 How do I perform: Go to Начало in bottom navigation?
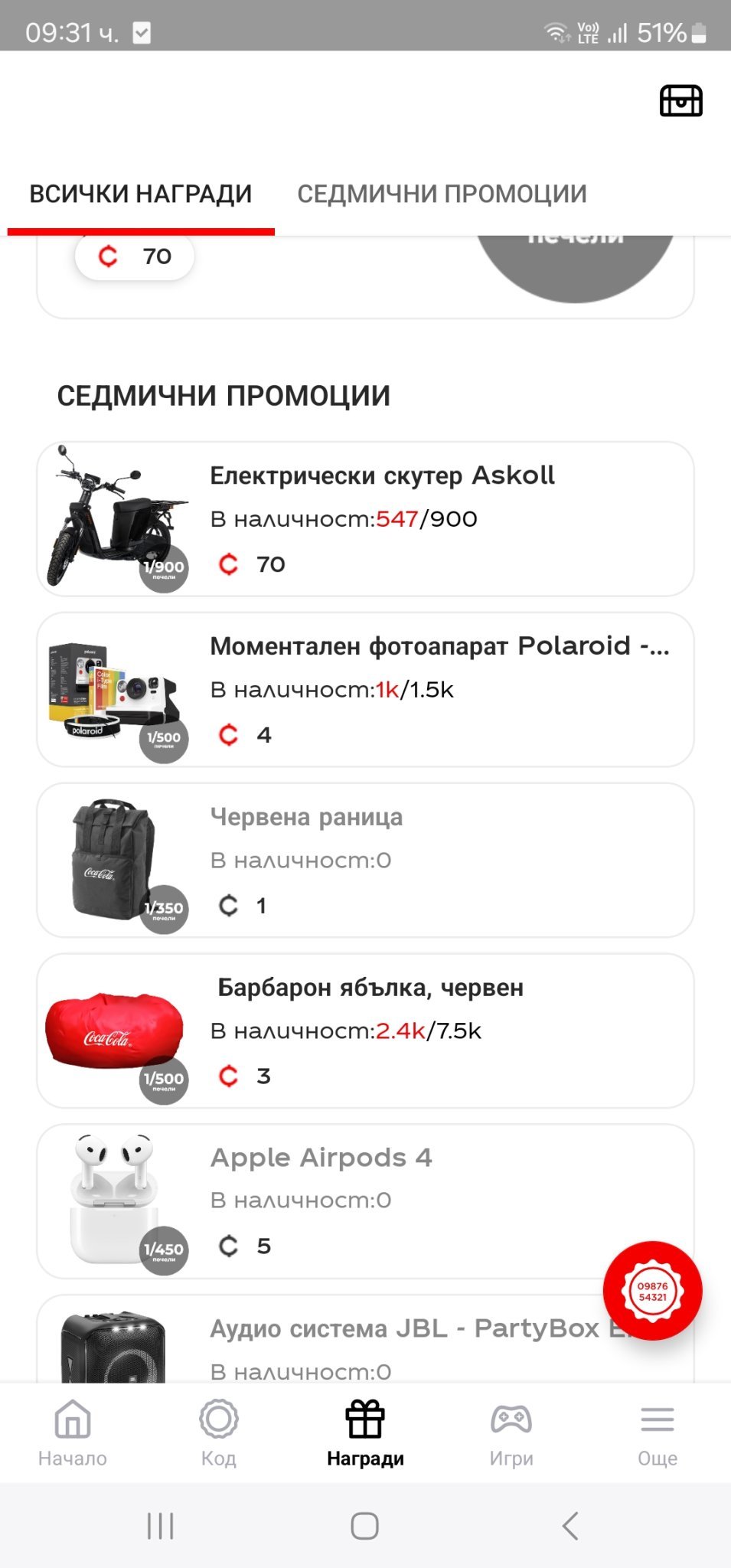pyautogui.click(x=73, y=1432)
